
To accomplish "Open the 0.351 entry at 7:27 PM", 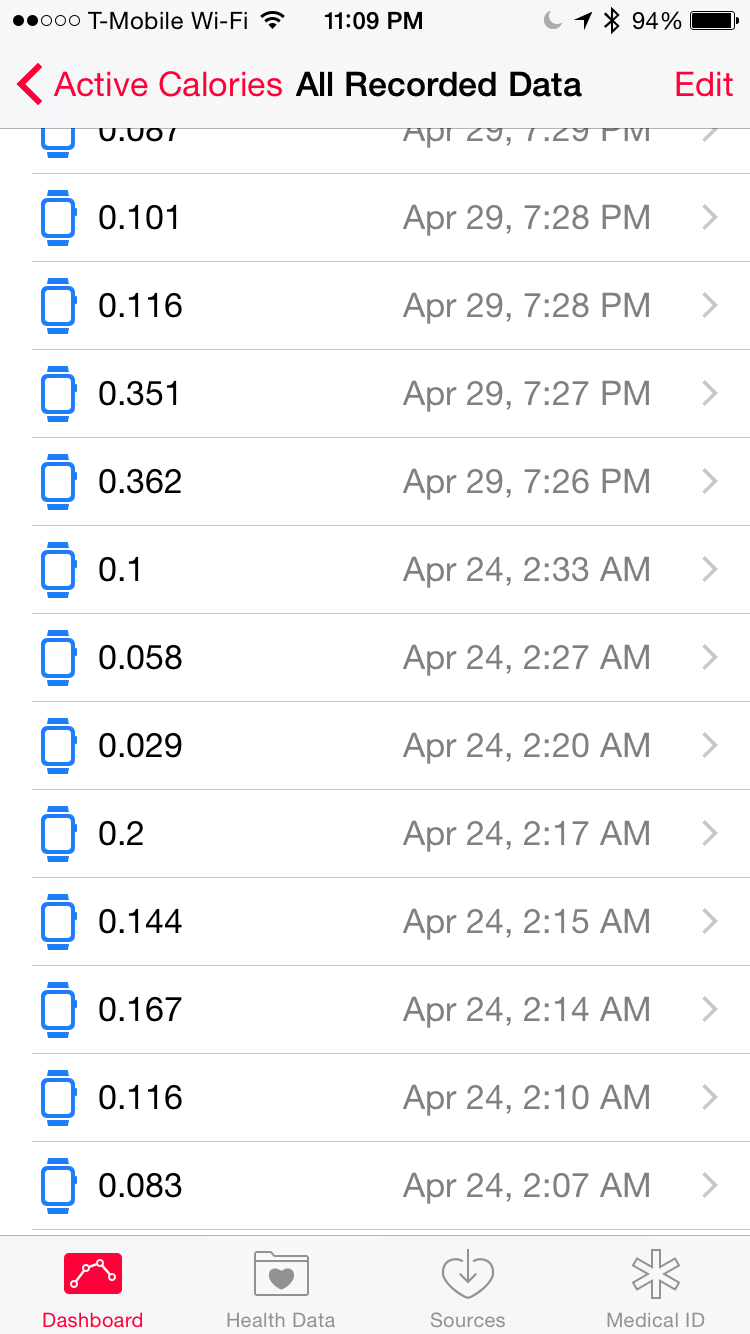I will click(390, 394).
